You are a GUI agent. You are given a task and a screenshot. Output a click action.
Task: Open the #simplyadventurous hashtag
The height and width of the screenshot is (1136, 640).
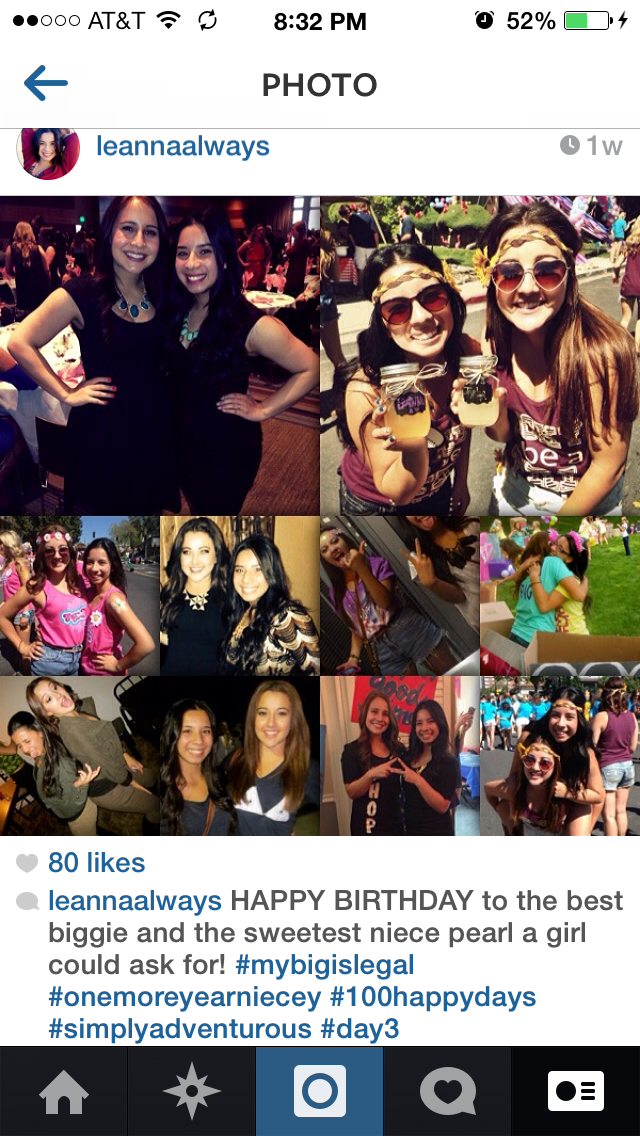coord(179,1029)
